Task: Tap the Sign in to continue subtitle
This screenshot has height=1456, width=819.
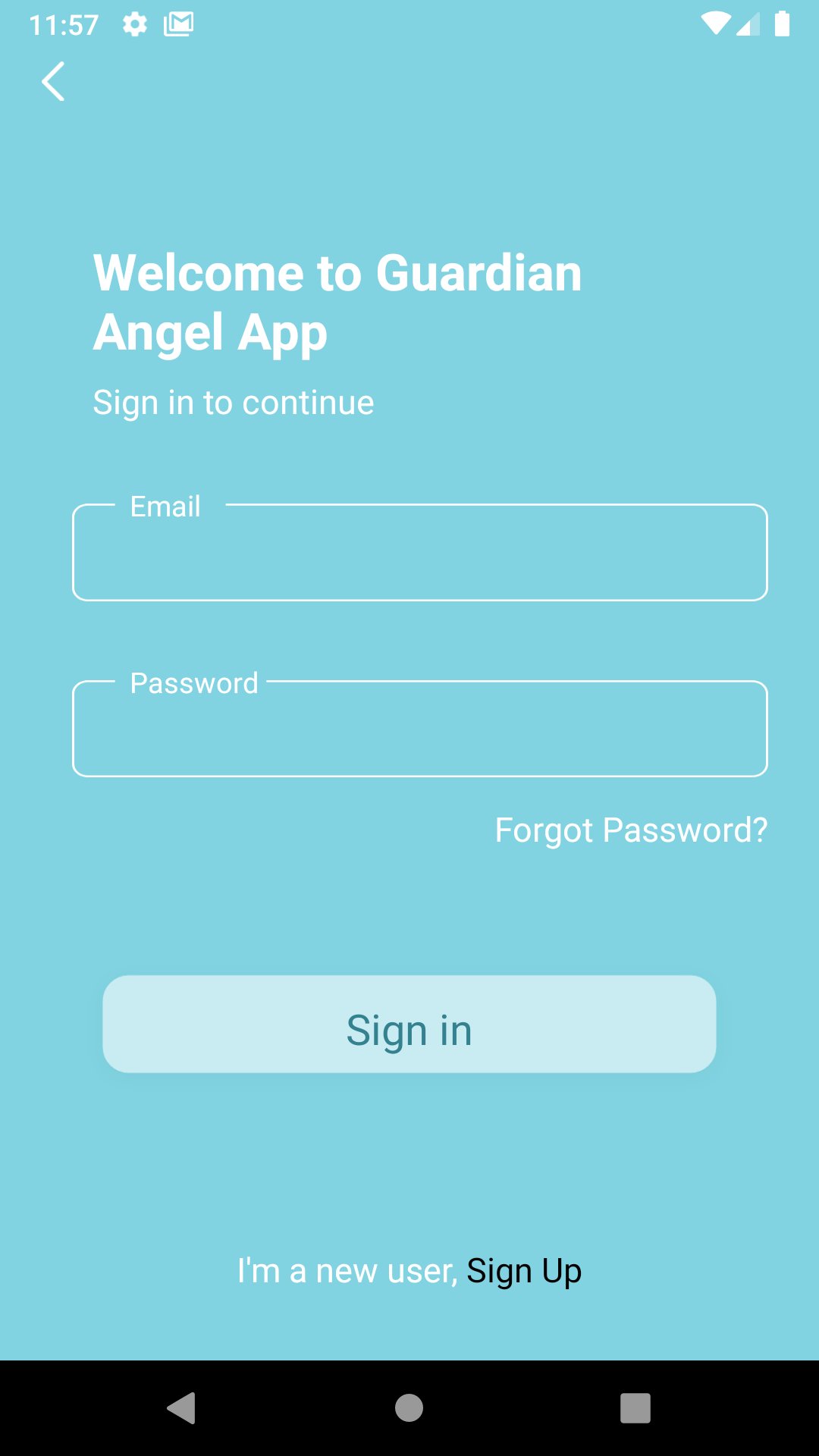Action: click(233, 402)
